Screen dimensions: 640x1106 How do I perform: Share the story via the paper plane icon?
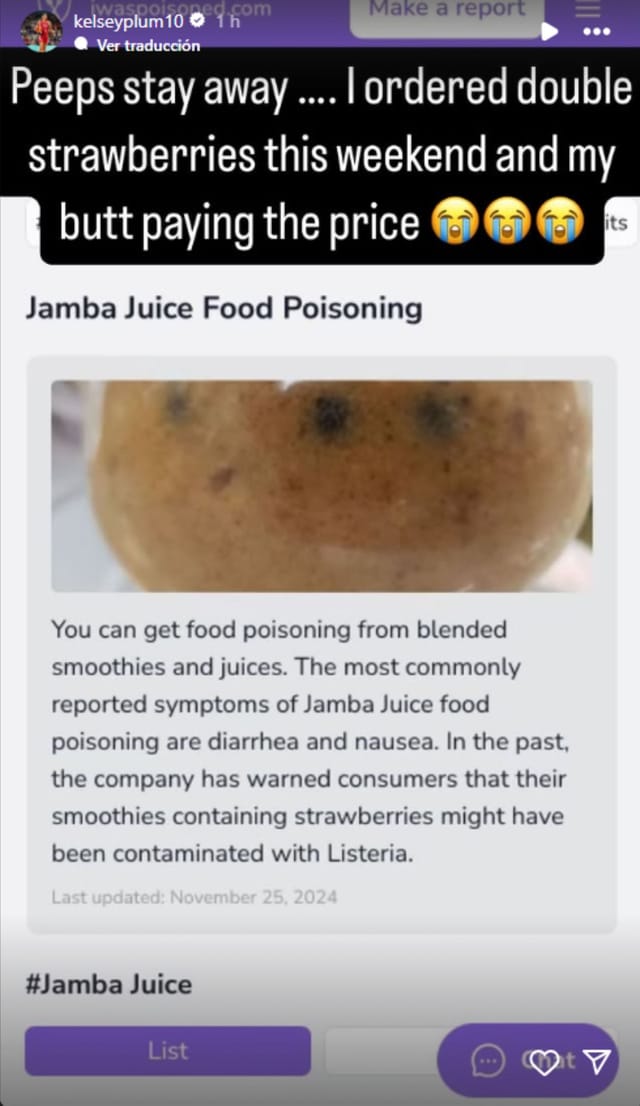pyautogui.click(x=595, y=1062)
